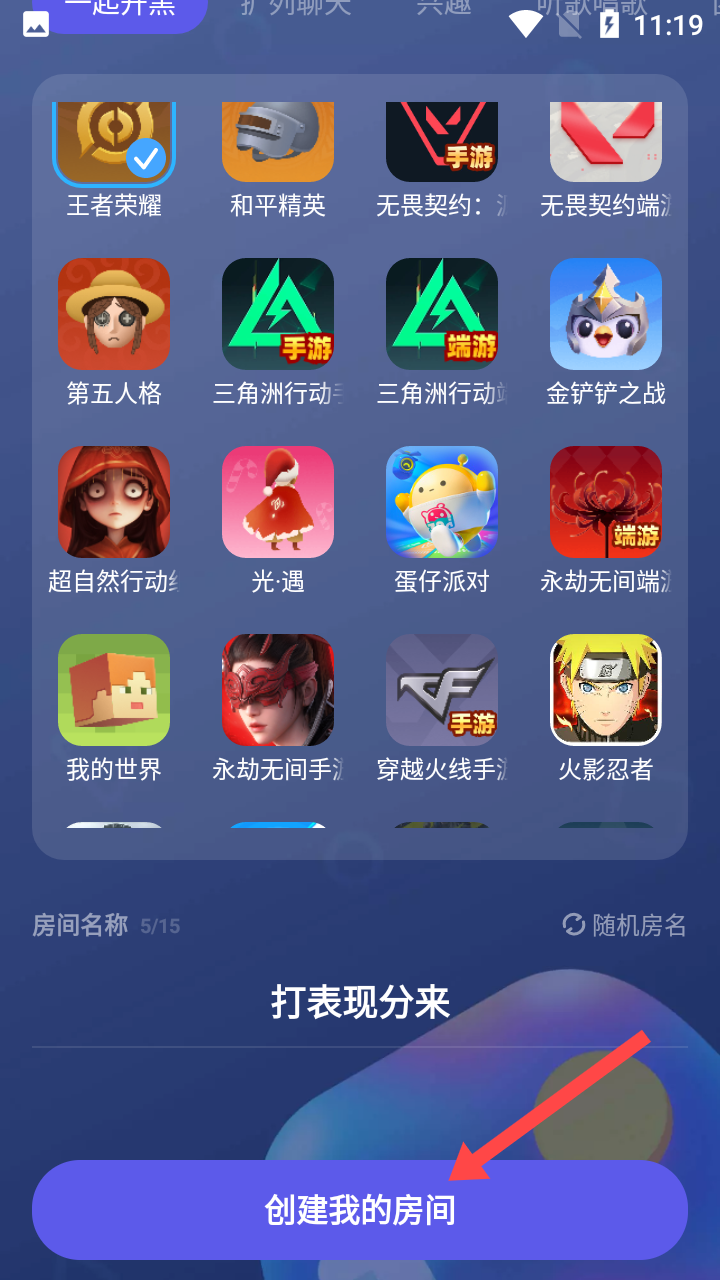Select the 王者荣耀 game
The height and width of the screenshot is (1280, 720).
[114, 150]
